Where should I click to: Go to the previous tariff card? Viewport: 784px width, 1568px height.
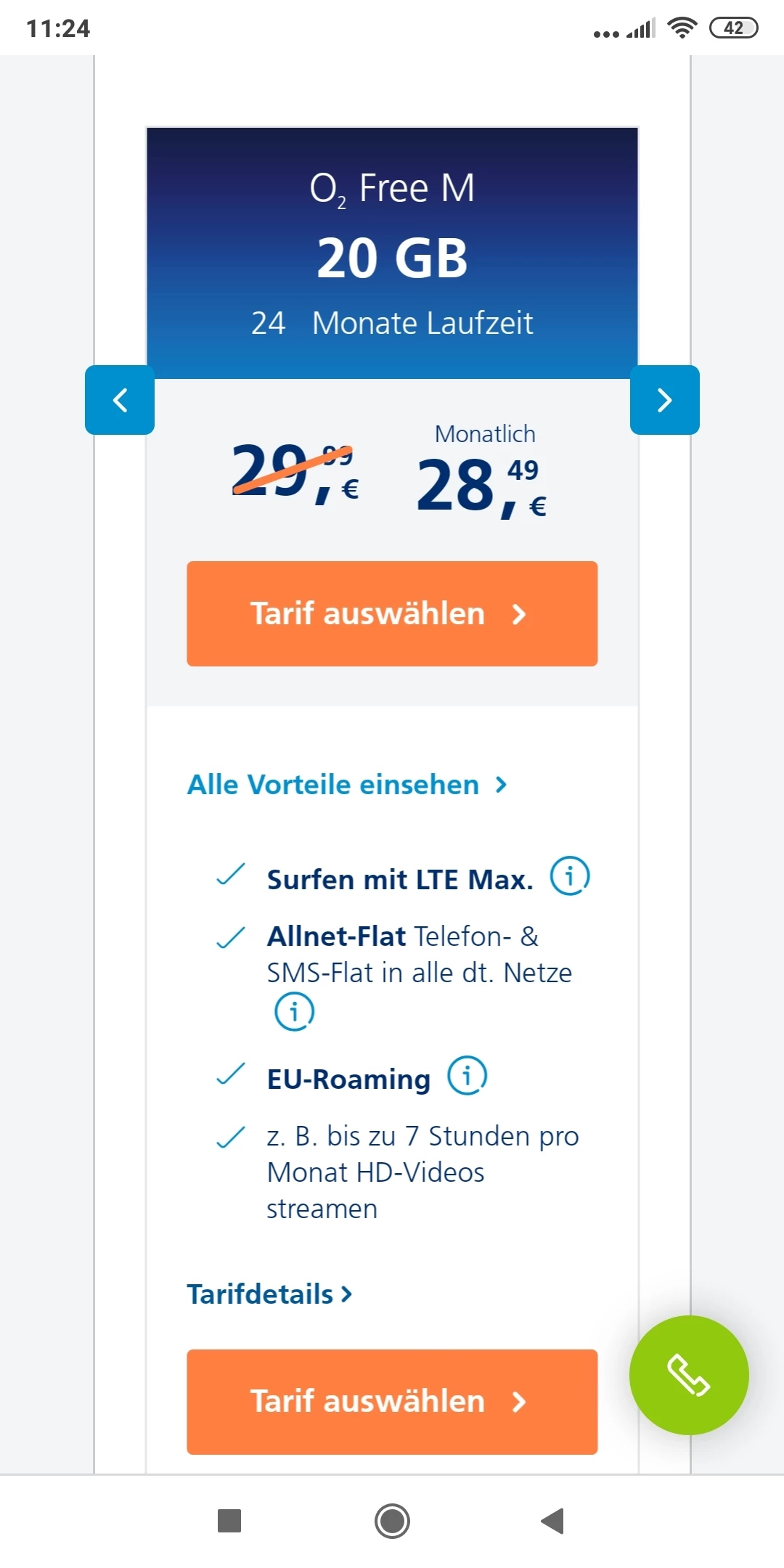(x=120, y=400)
